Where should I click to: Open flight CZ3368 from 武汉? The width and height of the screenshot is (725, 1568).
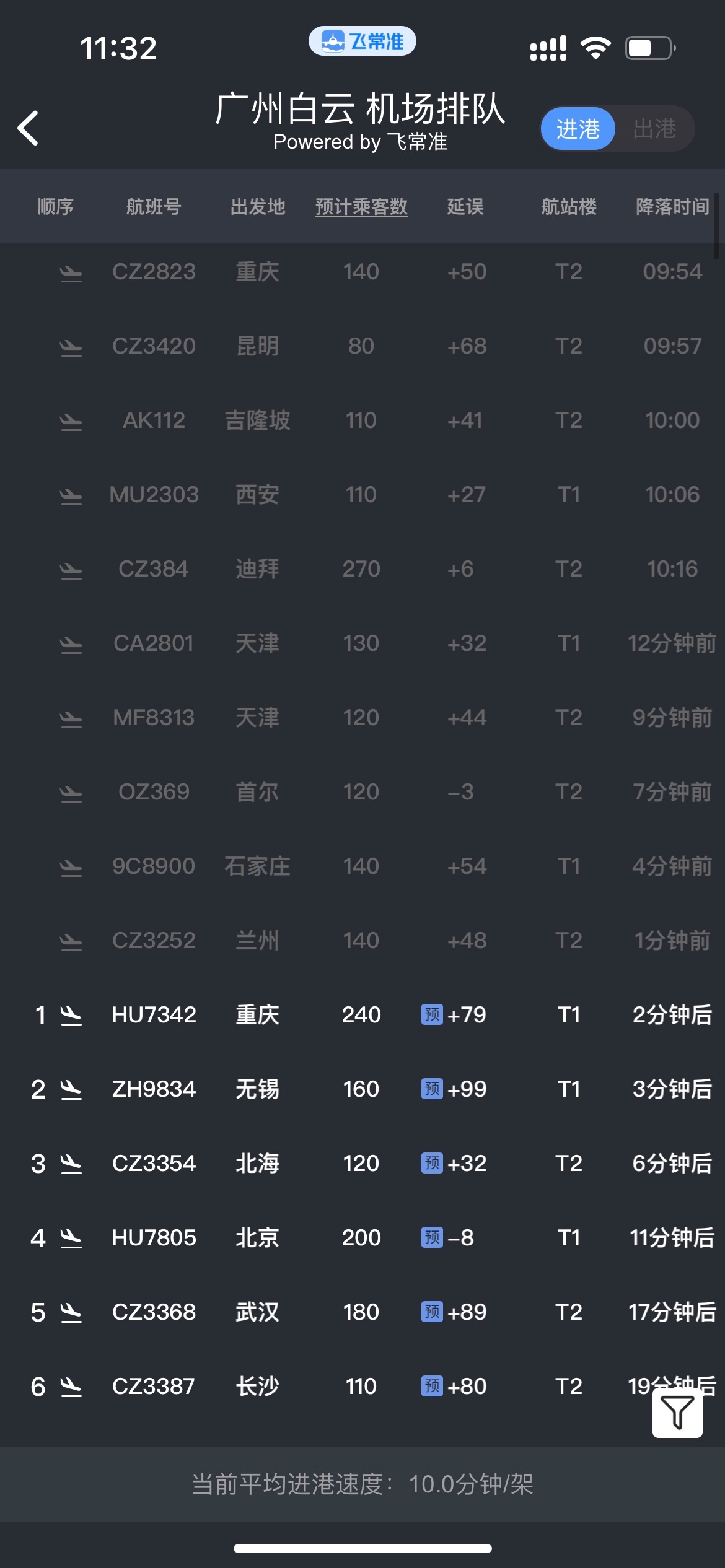(x=154, y=1312)
